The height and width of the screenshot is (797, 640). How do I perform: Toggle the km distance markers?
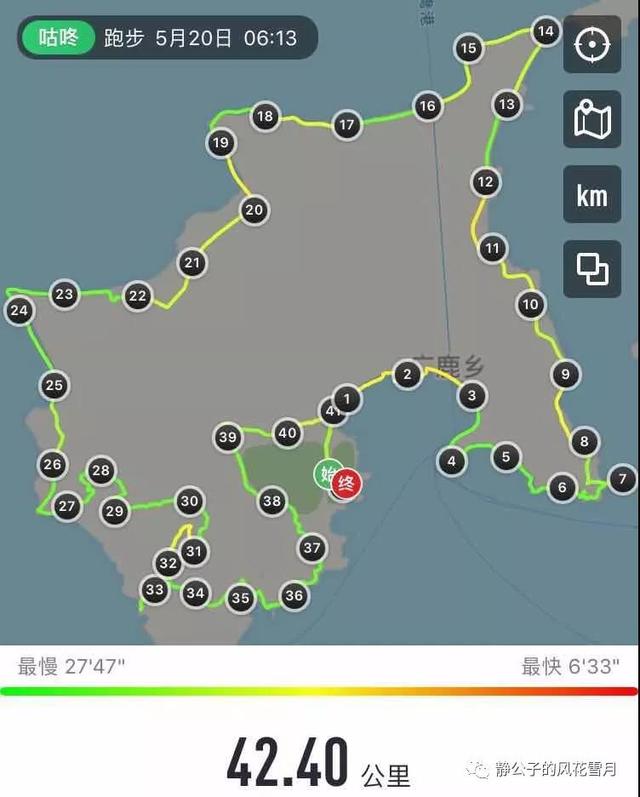point(592,194)
